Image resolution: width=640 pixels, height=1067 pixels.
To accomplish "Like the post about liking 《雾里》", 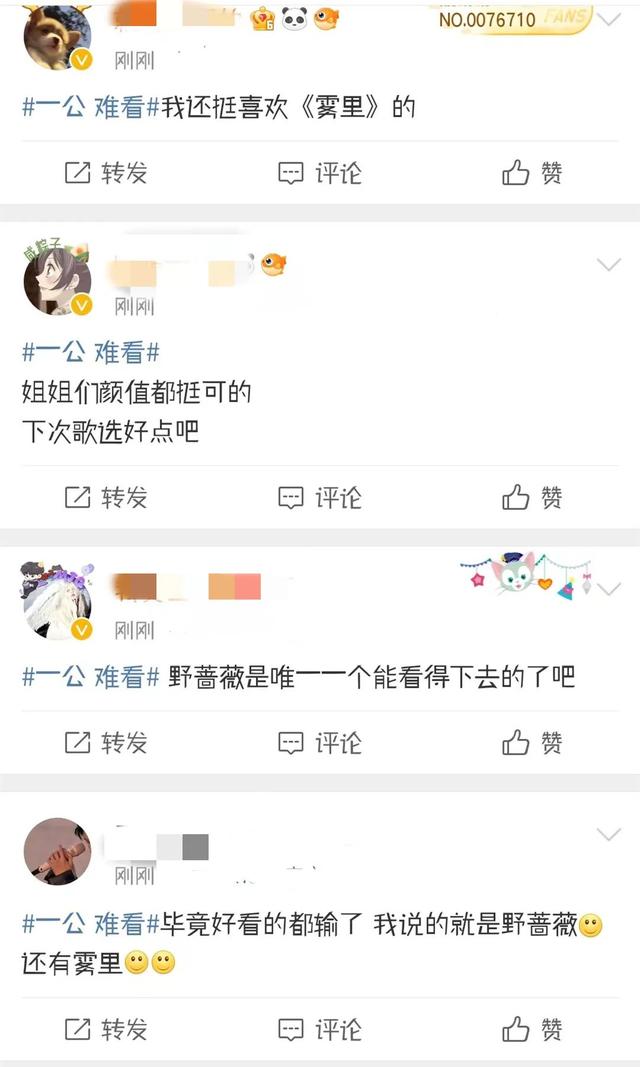I will click(x=533, y=173).
